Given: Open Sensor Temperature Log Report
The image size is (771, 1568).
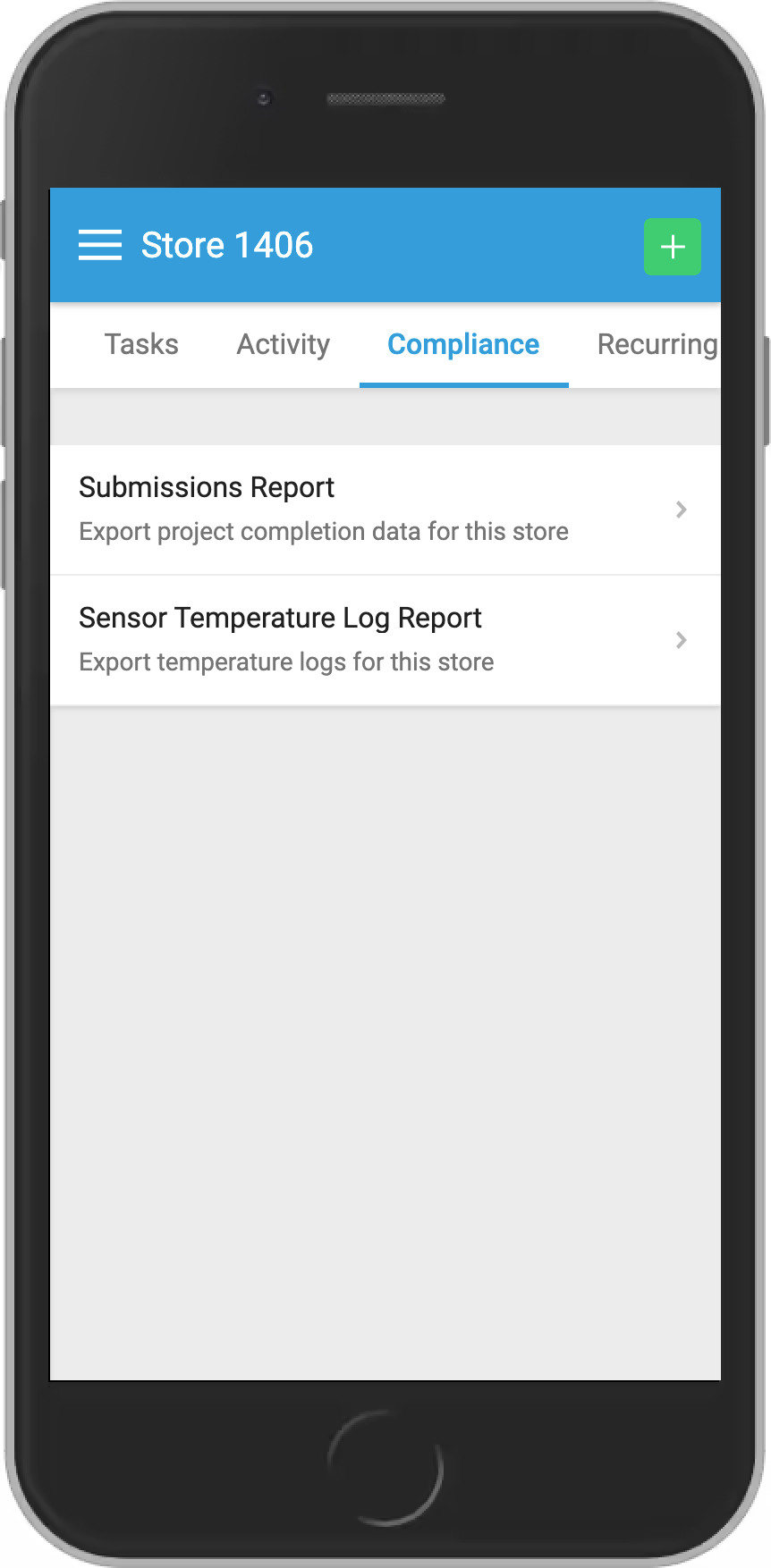Looking at the screenshot, I should pos(385,640).
